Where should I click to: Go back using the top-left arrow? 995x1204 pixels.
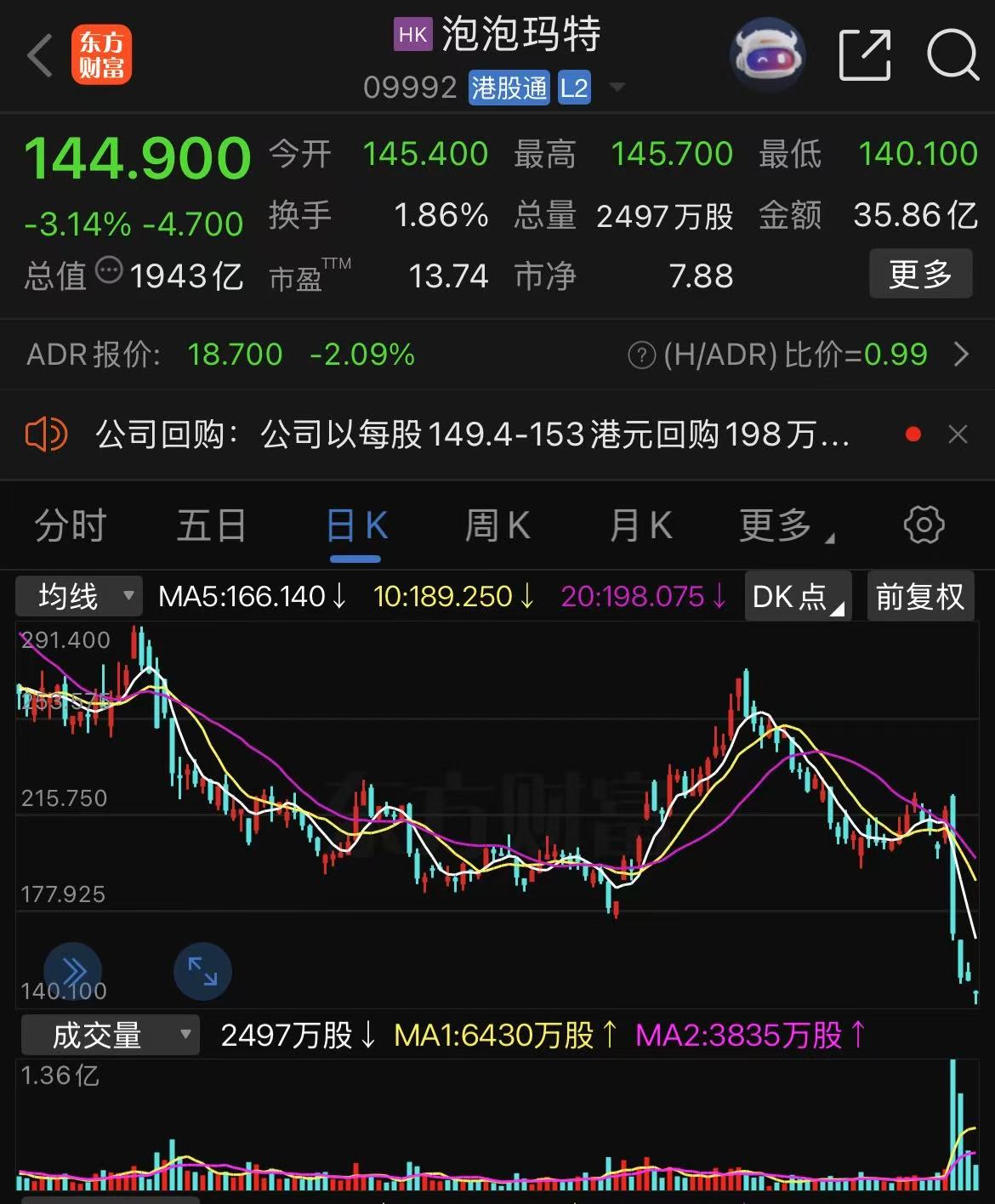tap(40, 56)
